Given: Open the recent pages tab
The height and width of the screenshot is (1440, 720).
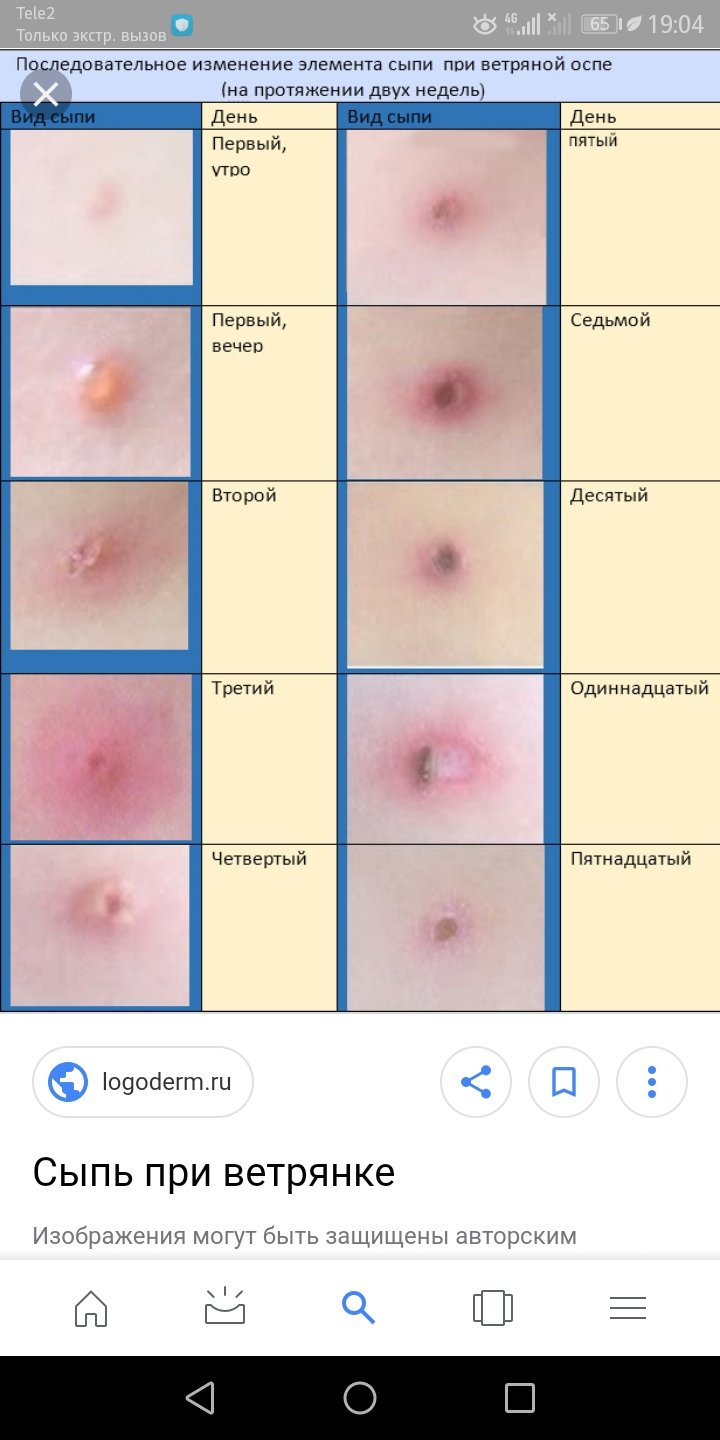Looking at the screenshot, I should coord(492,1307).
